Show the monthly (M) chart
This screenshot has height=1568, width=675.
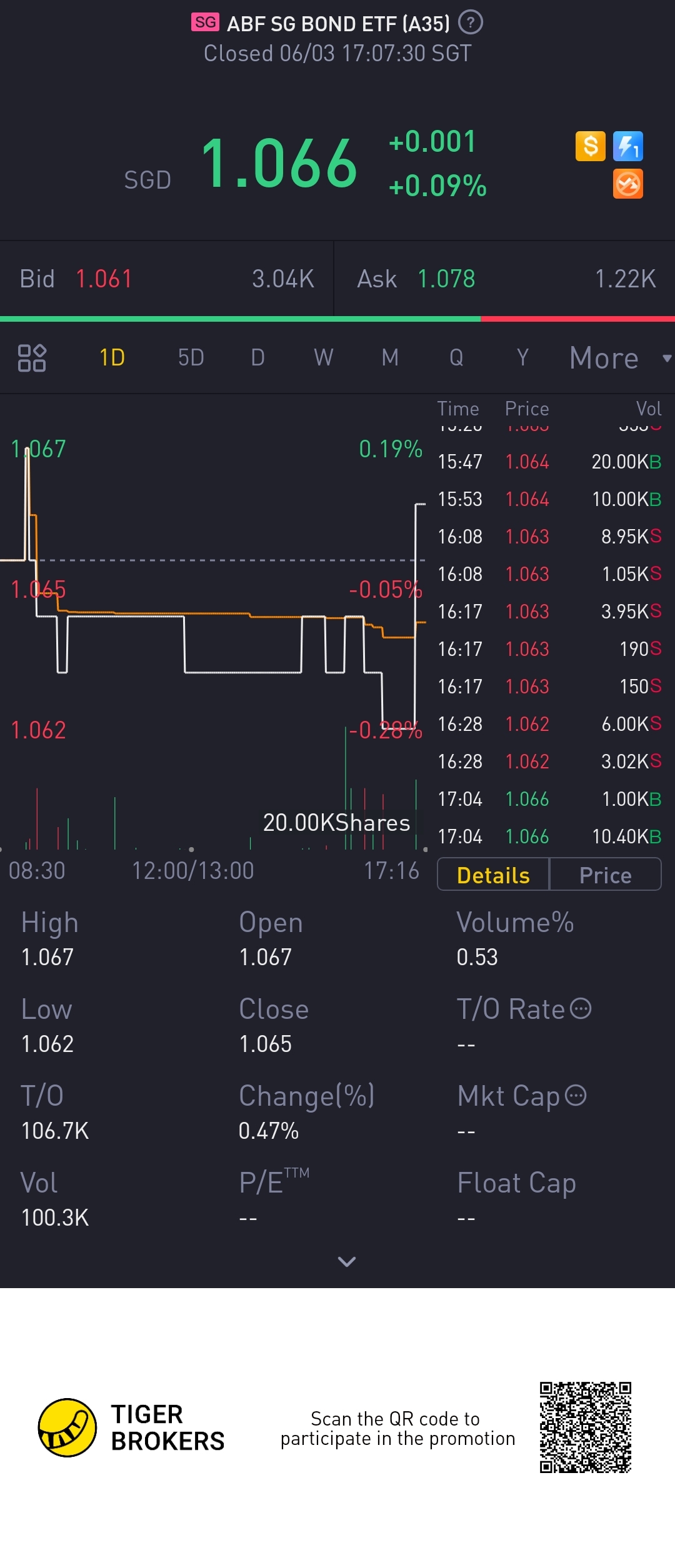[390, 358]
